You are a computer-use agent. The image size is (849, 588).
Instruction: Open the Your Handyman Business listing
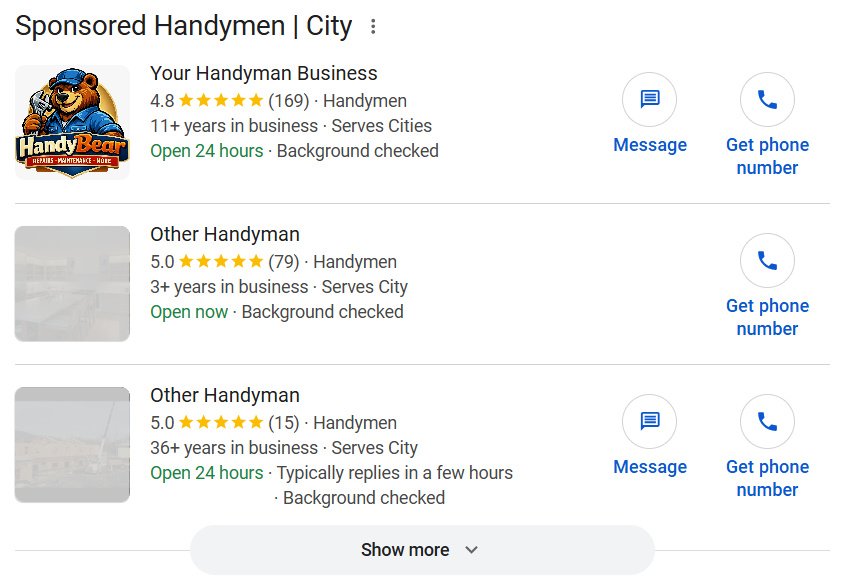tap(264, 73)
